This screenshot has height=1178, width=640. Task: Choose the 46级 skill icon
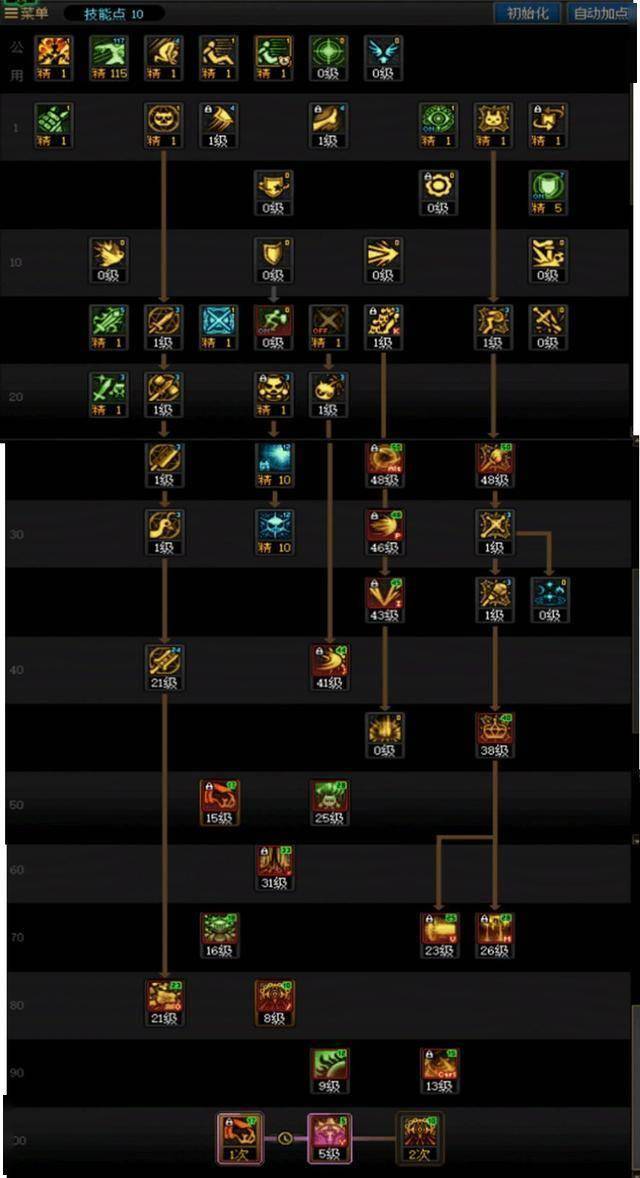(x=383, y=526)
